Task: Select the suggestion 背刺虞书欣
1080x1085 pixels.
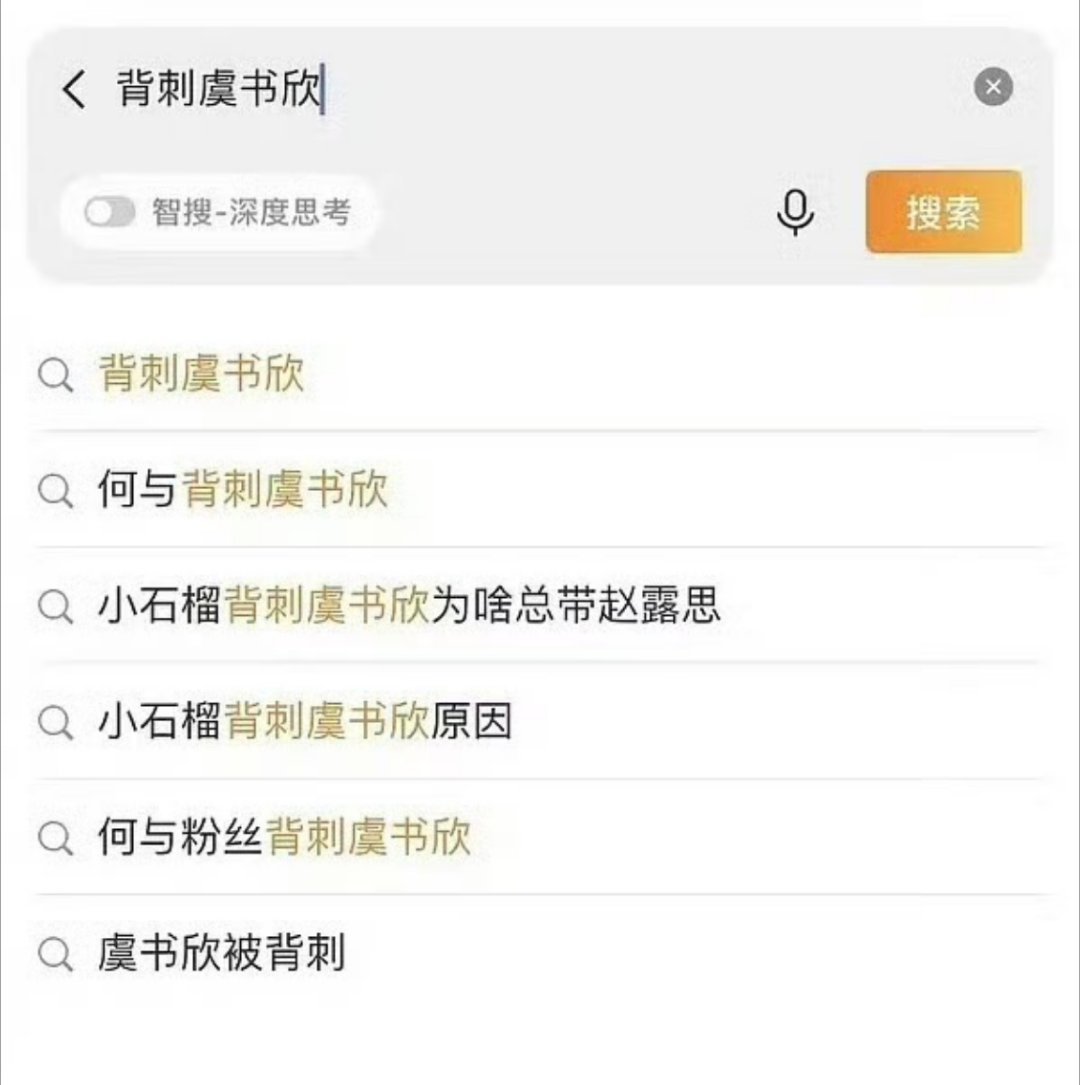Action: tap(200, 375)
